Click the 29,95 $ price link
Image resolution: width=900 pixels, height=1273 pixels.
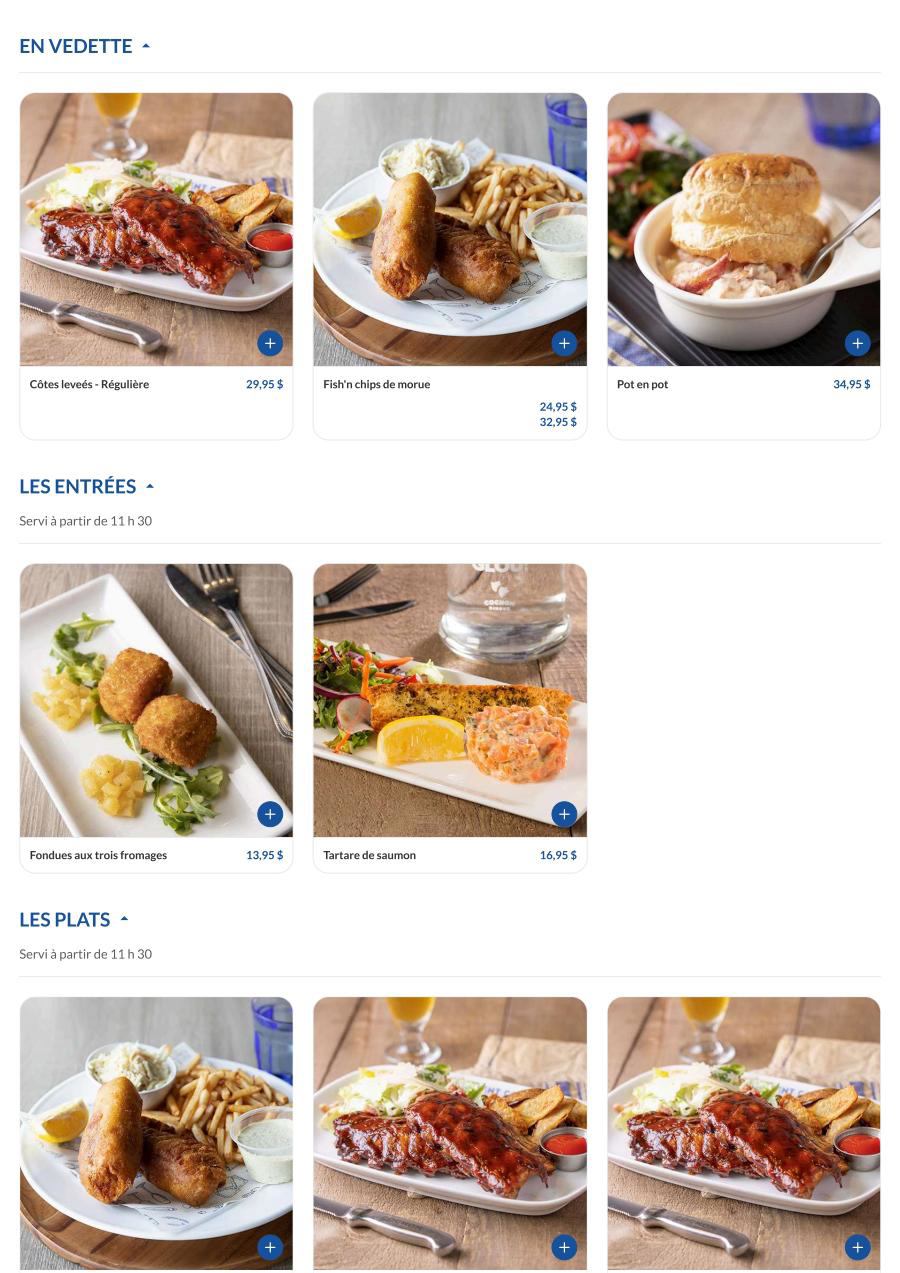[x=265, y=383]
